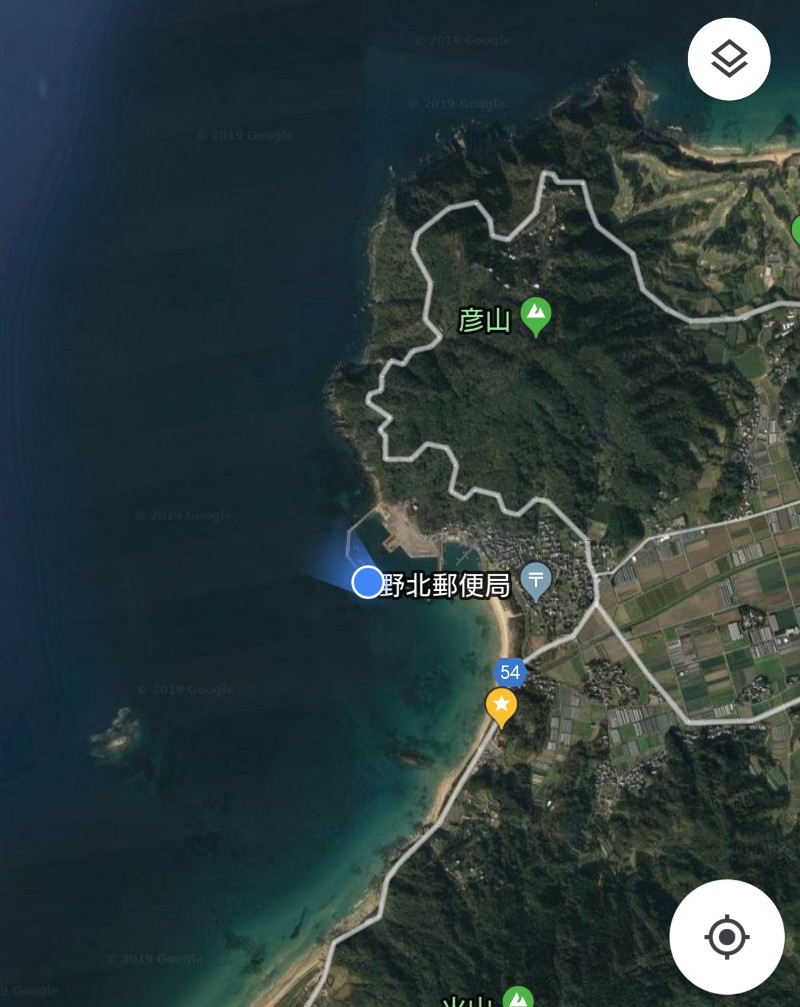Open the starred saved place pin
This screenshot has height=1007, width=800.
(x=501, y=707)
